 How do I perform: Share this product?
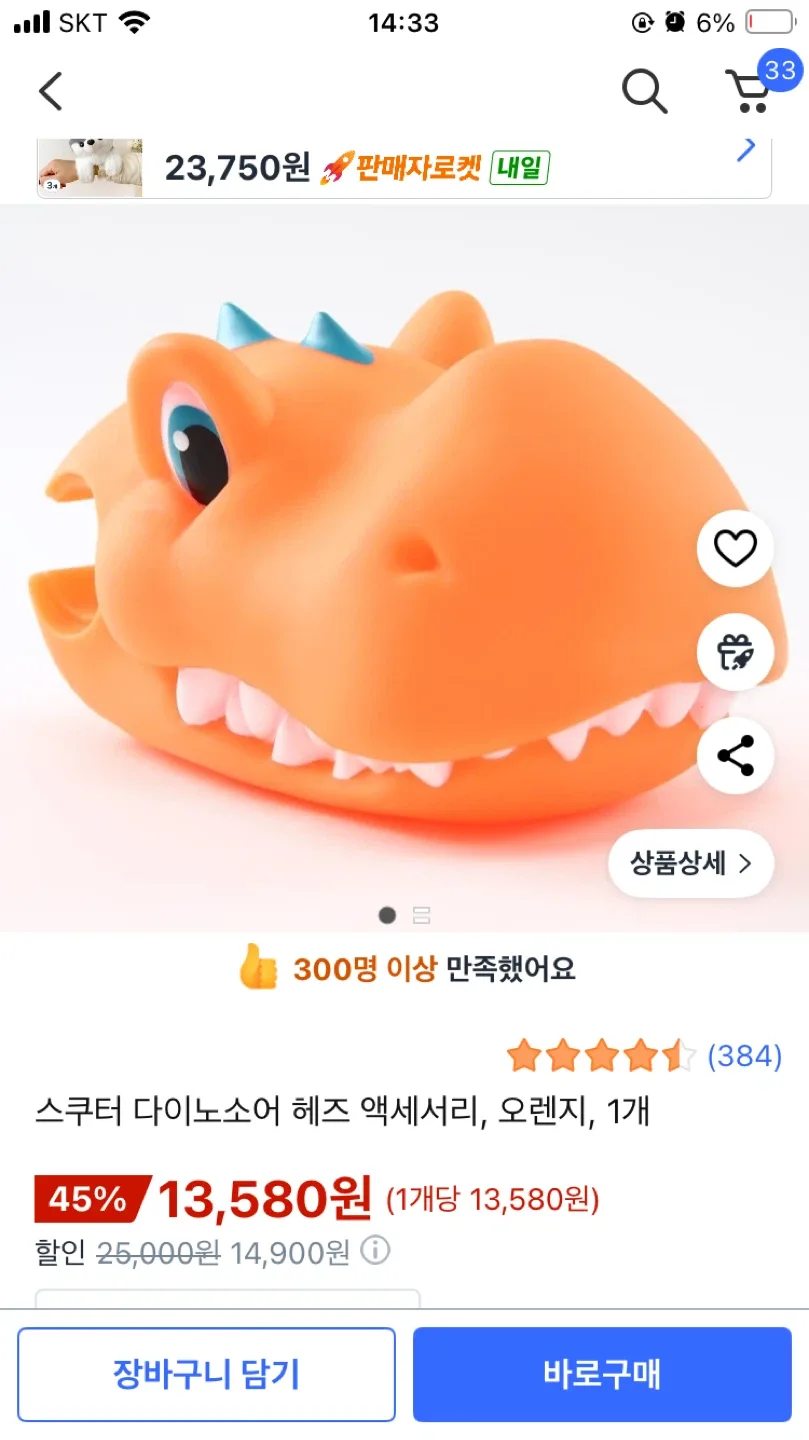coord(735,756)
